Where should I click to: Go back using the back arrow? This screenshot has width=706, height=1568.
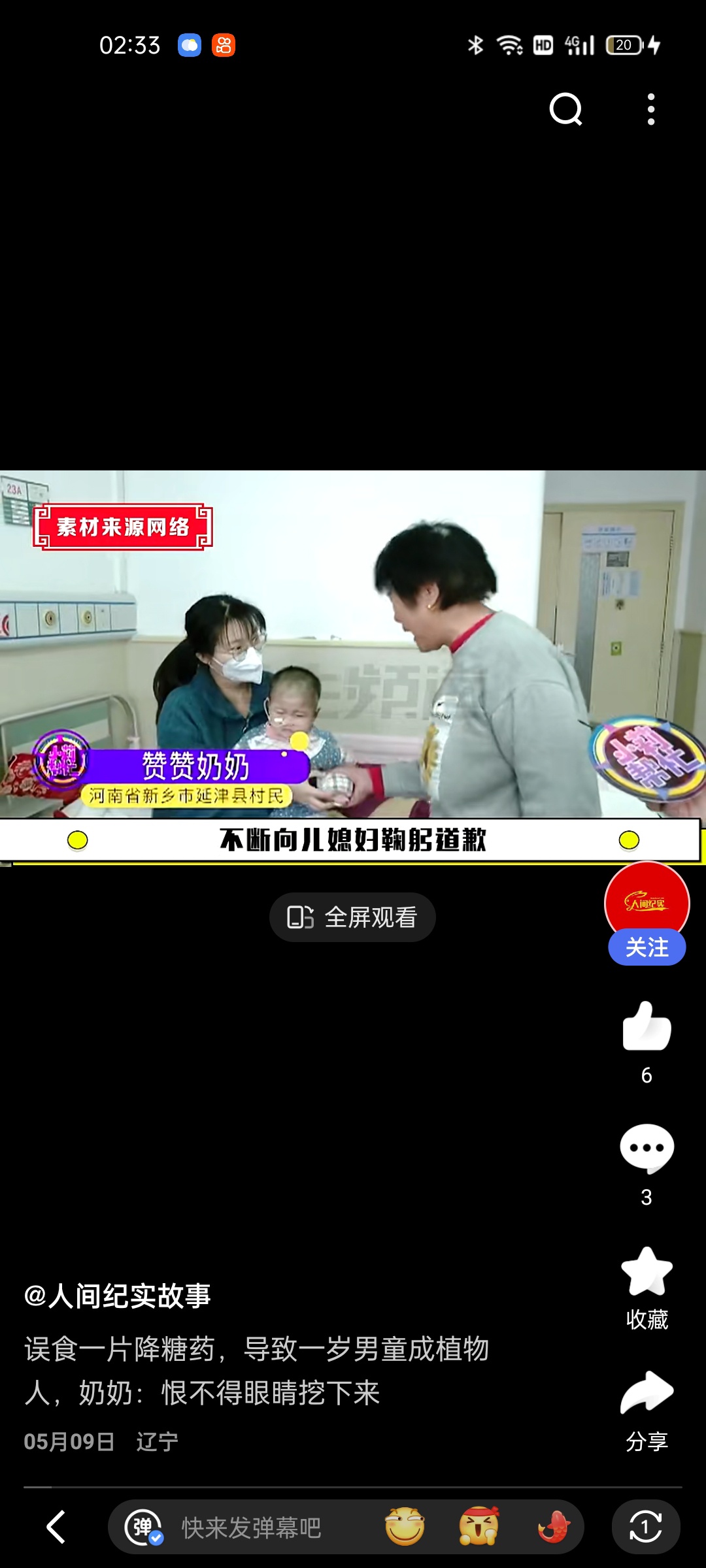(56, 1527)
